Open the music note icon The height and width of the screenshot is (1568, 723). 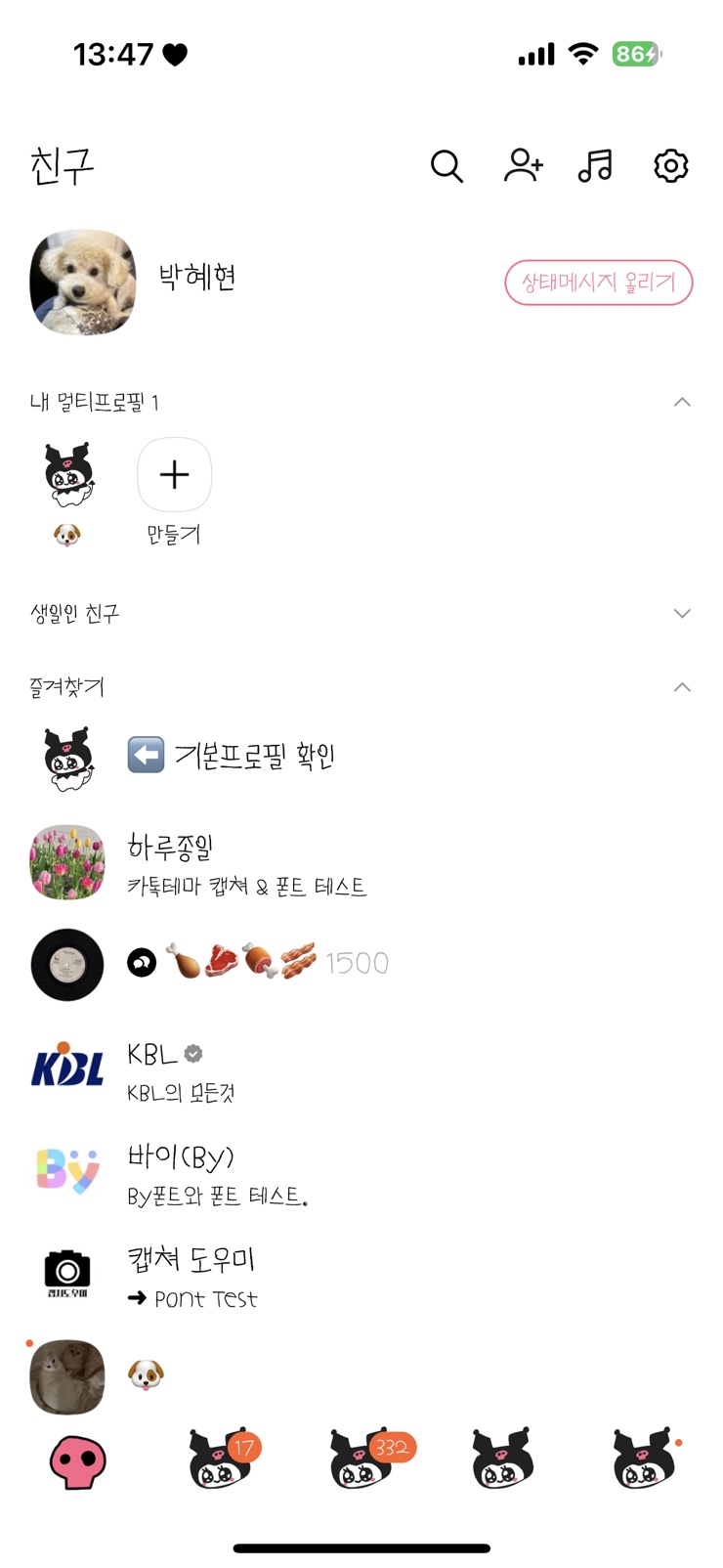(x=595, y=165)
